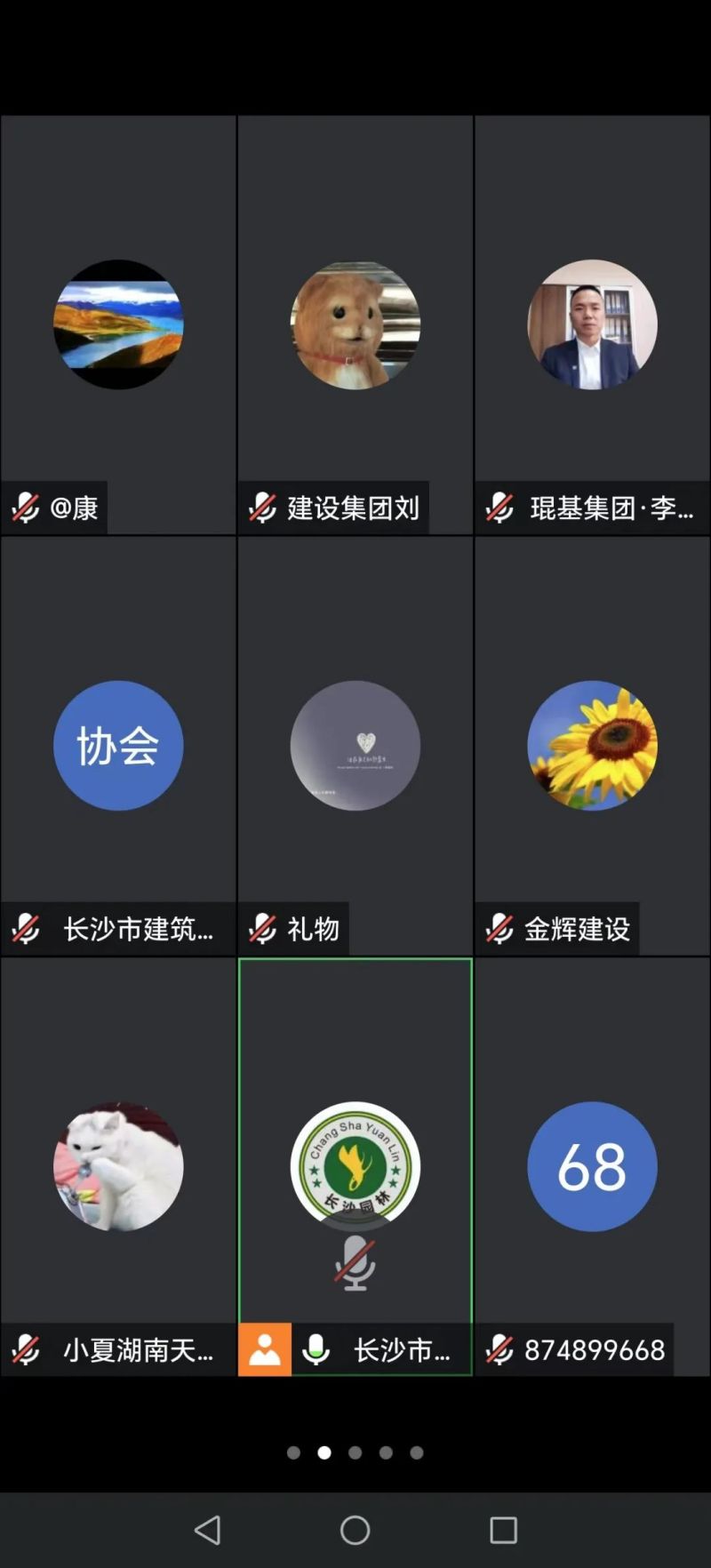This screenshot has width=711, height=1568.
Task: Tap the 金辉建设 sunflower tile
Action: point(593,745)
